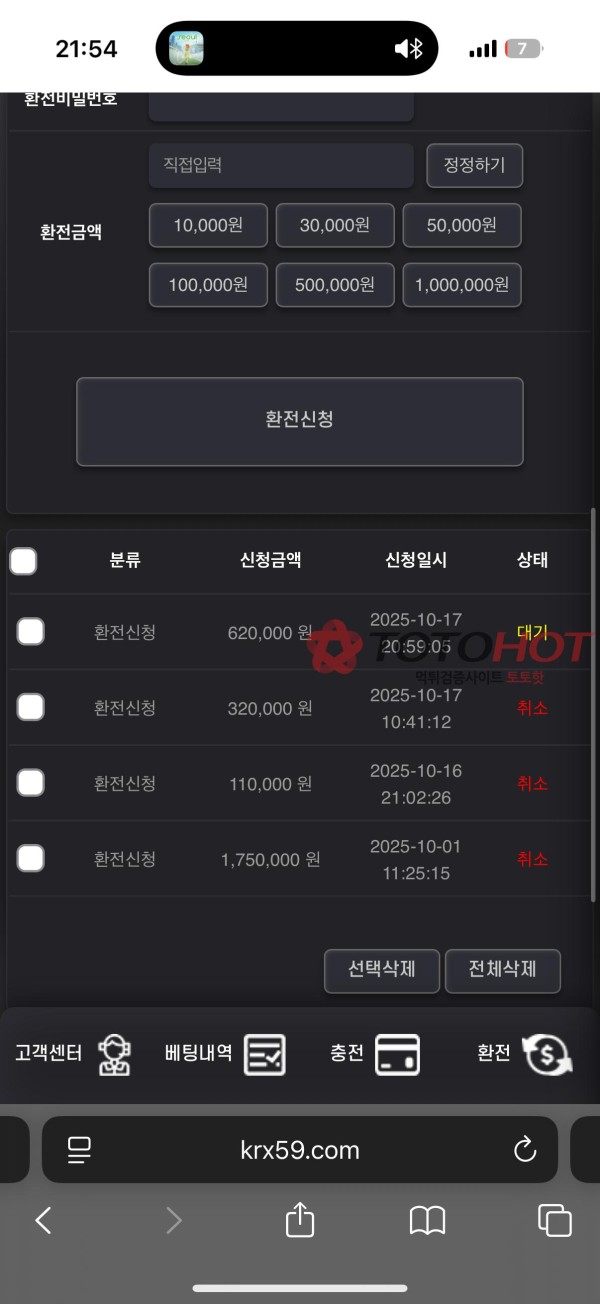Tap the 직접입력 amount input field
600x1304 pixels.
tap(280, 166)
